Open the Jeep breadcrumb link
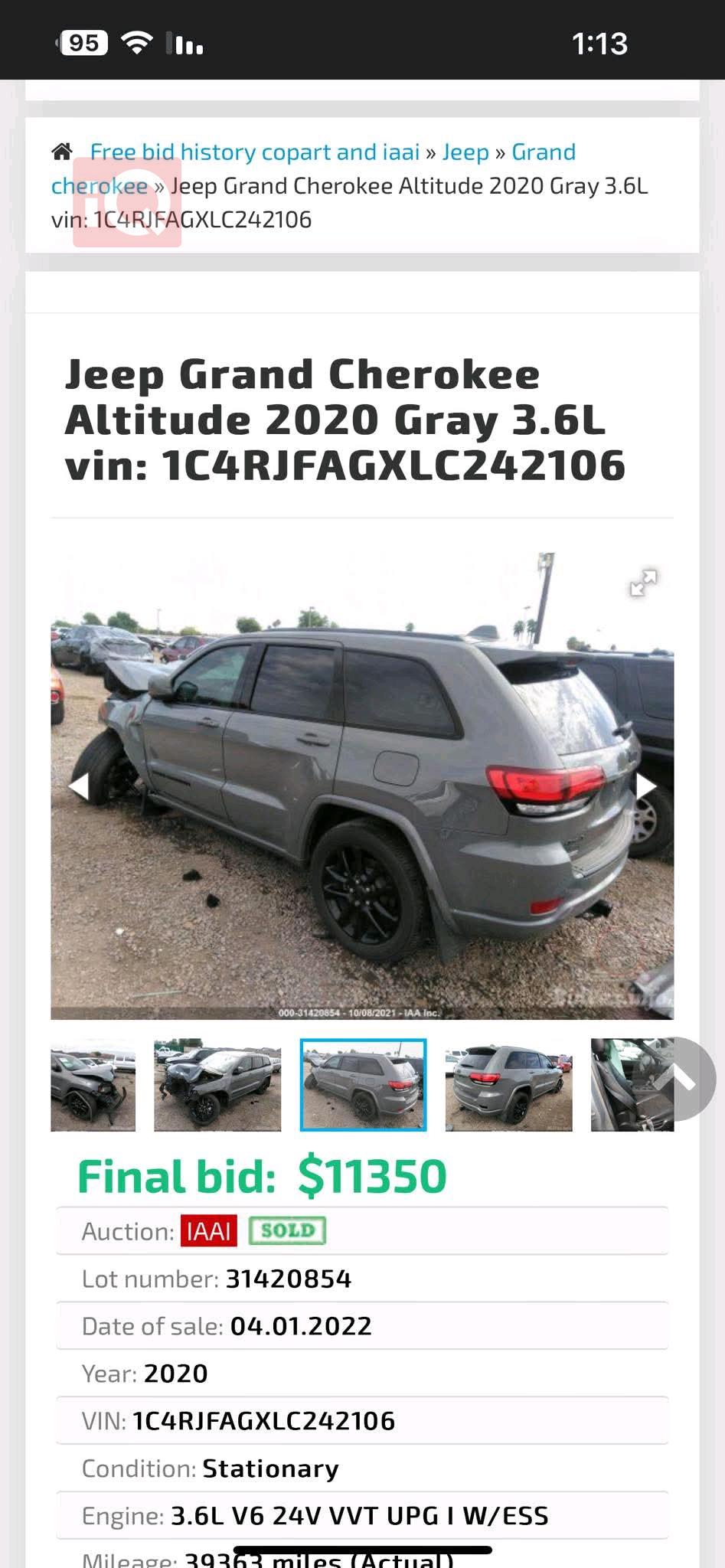 coord(465,152)
